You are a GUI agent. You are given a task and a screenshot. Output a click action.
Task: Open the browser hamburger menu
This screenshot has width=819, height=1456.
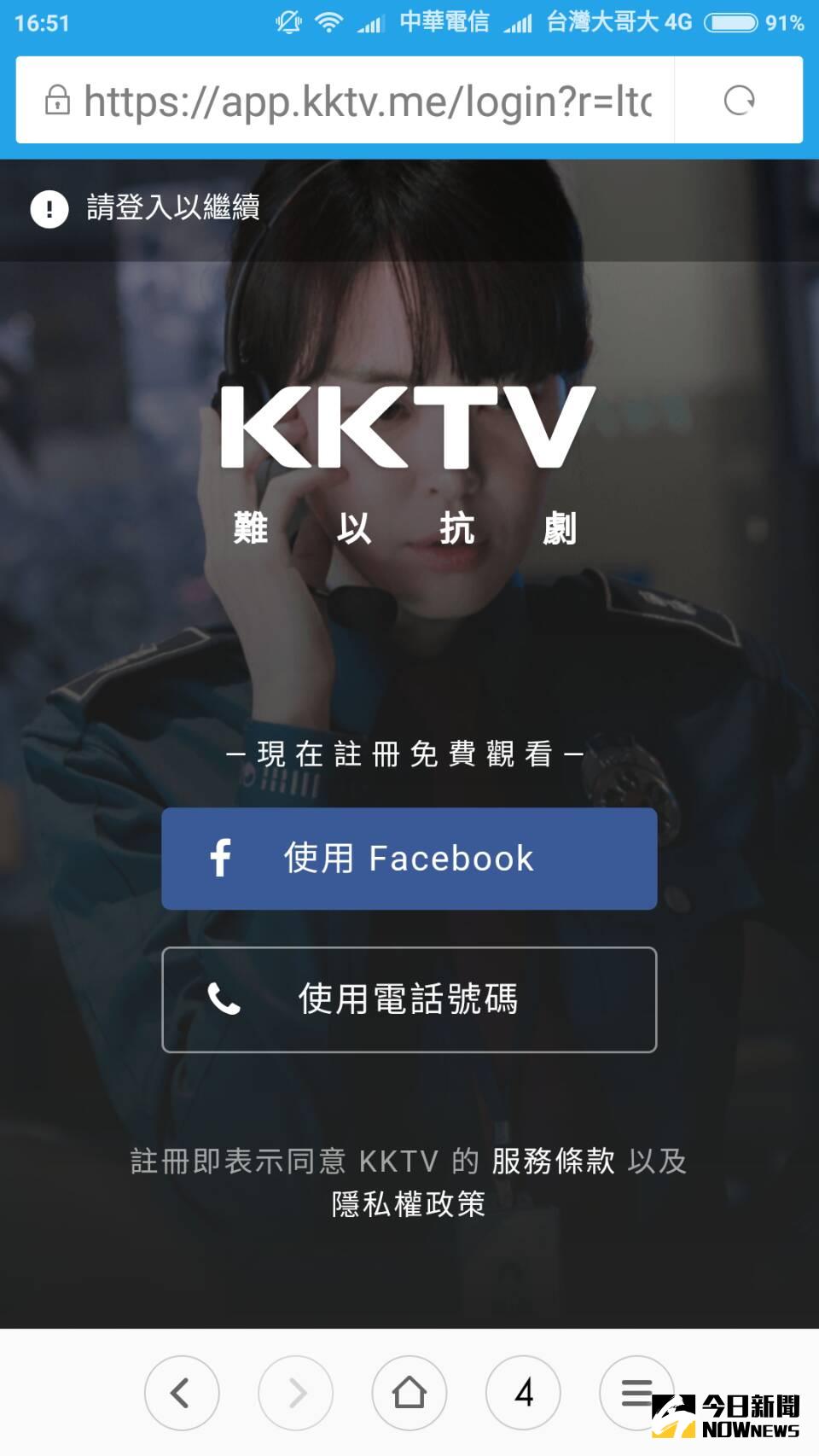[x=636, y=1393]
